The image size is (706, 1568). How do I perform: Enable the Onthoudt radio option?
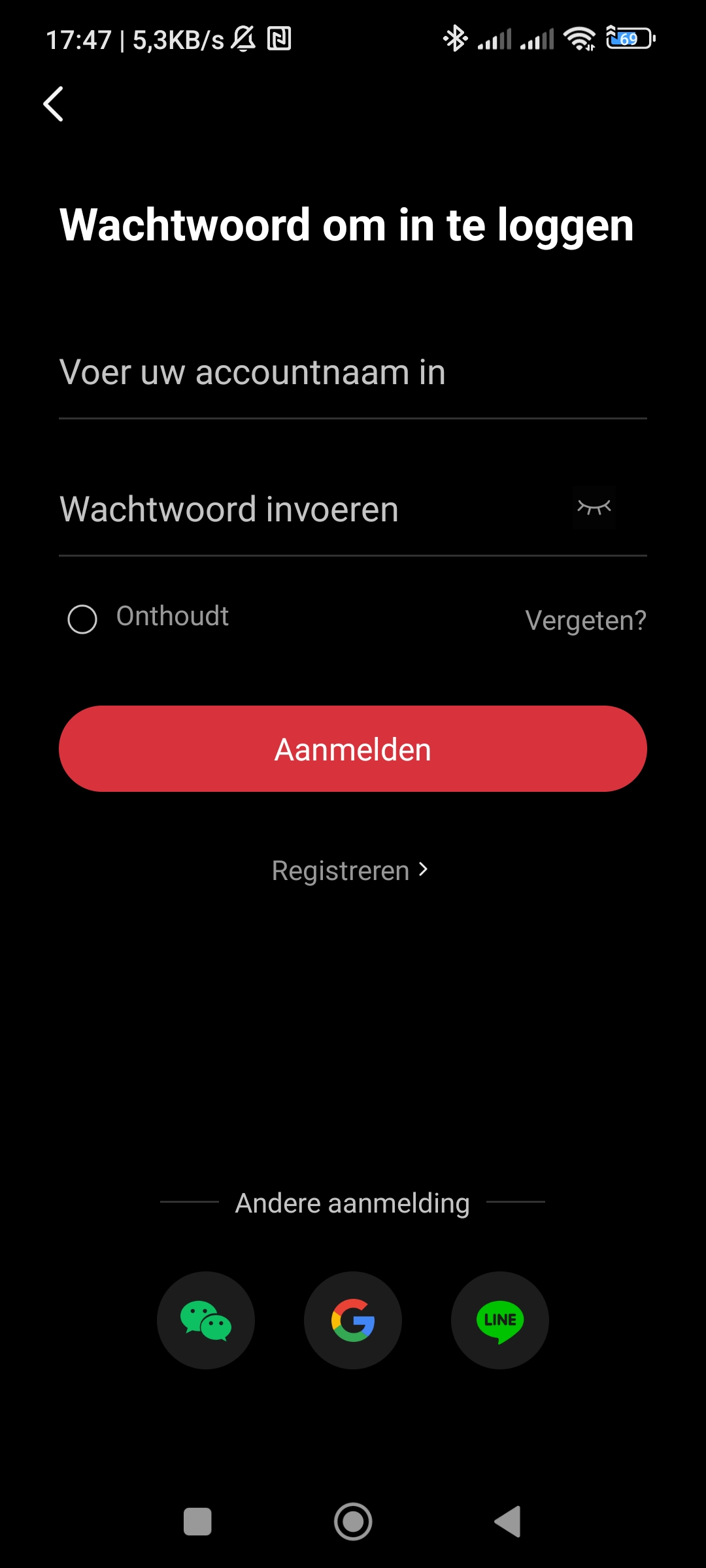point(82,619)
